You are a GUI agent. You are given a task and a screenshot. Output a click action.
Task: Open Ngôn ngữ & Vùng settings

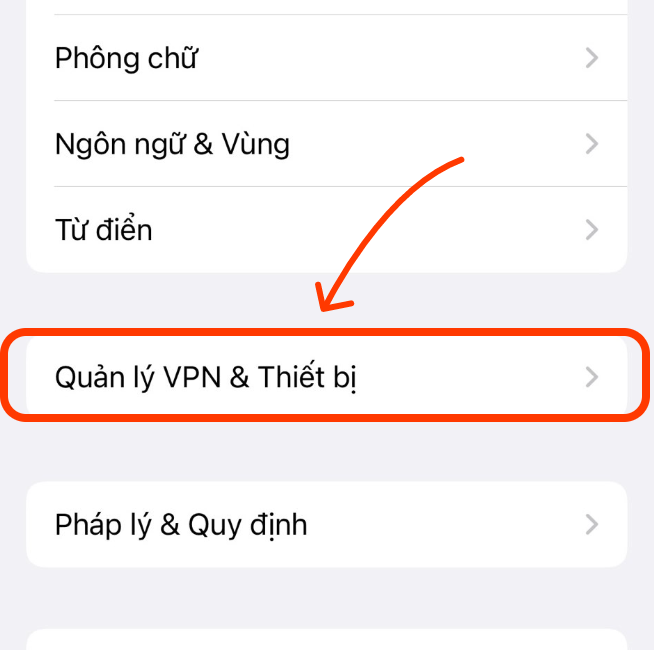tap(326, 144)
